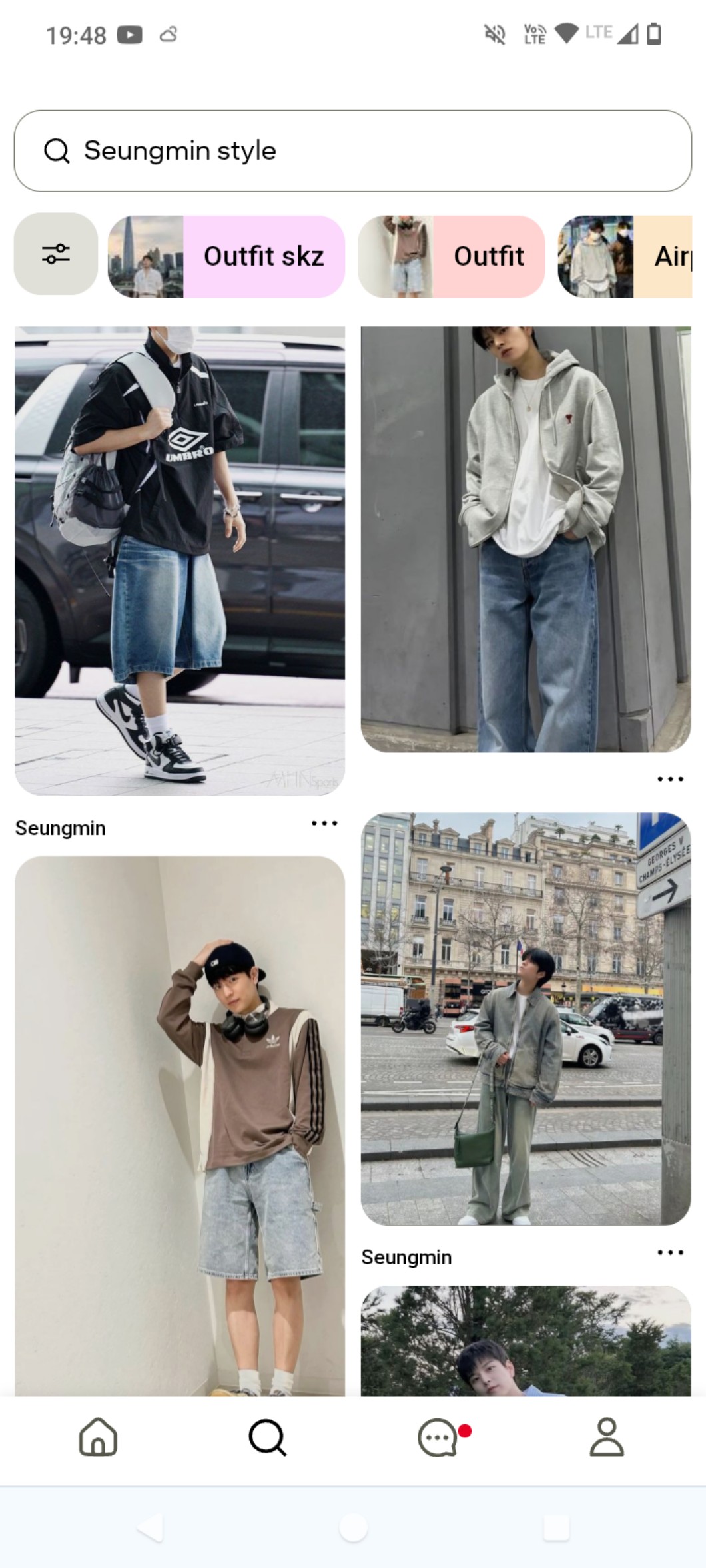Switch to the Search tab

point(267,1437)
